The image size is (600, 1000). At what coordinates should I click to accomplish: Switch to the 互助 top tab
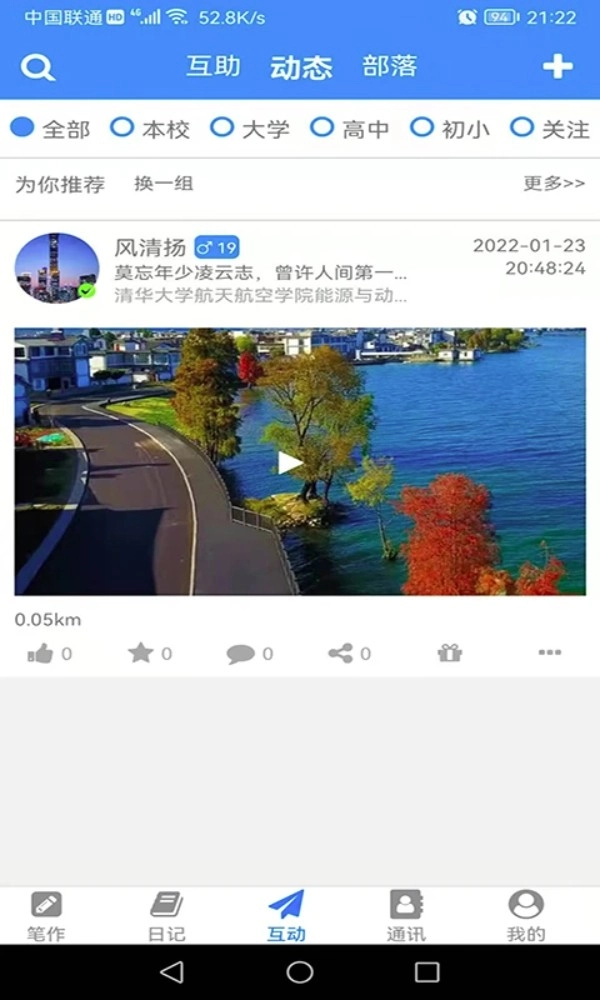pos(213,67)
